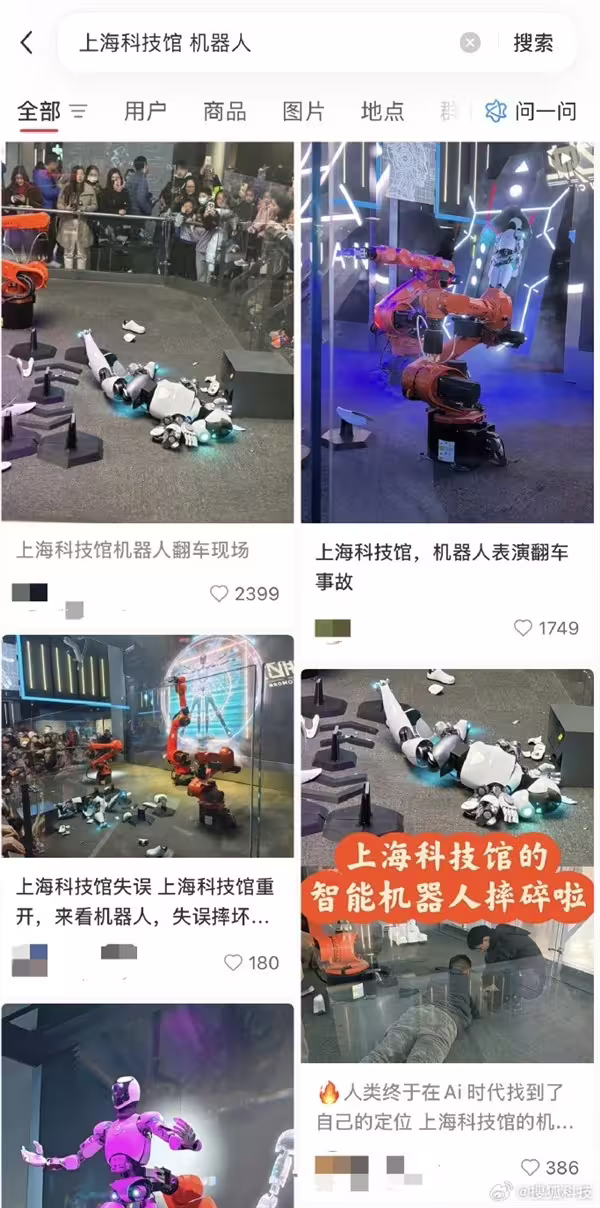Select the 全部 tab
This screenshot has width=600, height=1208.
[39, 111]
